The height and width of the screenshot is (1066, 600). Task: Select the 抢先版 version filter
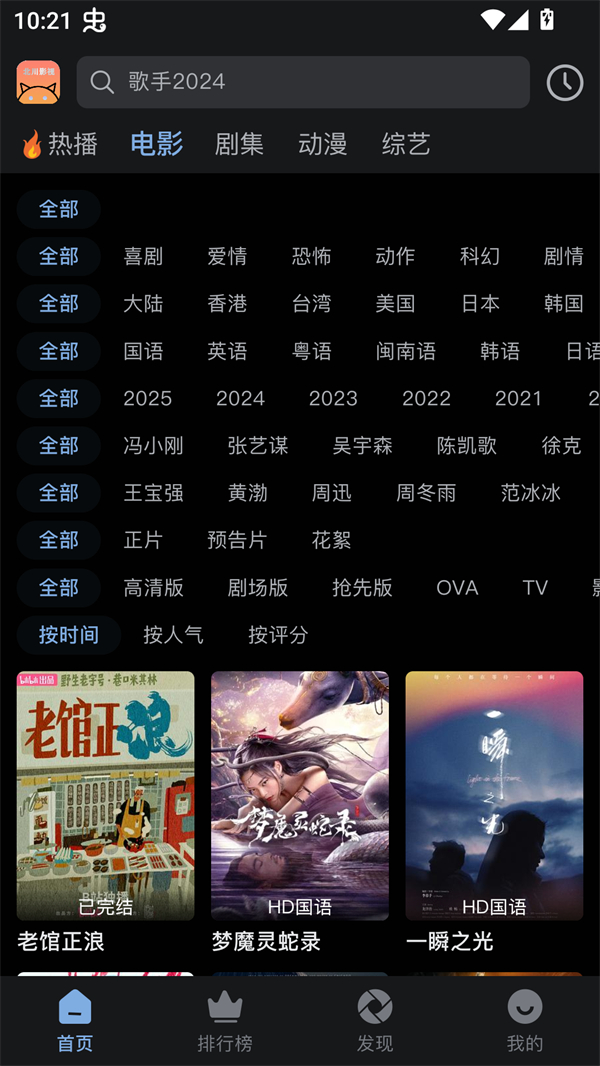tap(362, 588)
